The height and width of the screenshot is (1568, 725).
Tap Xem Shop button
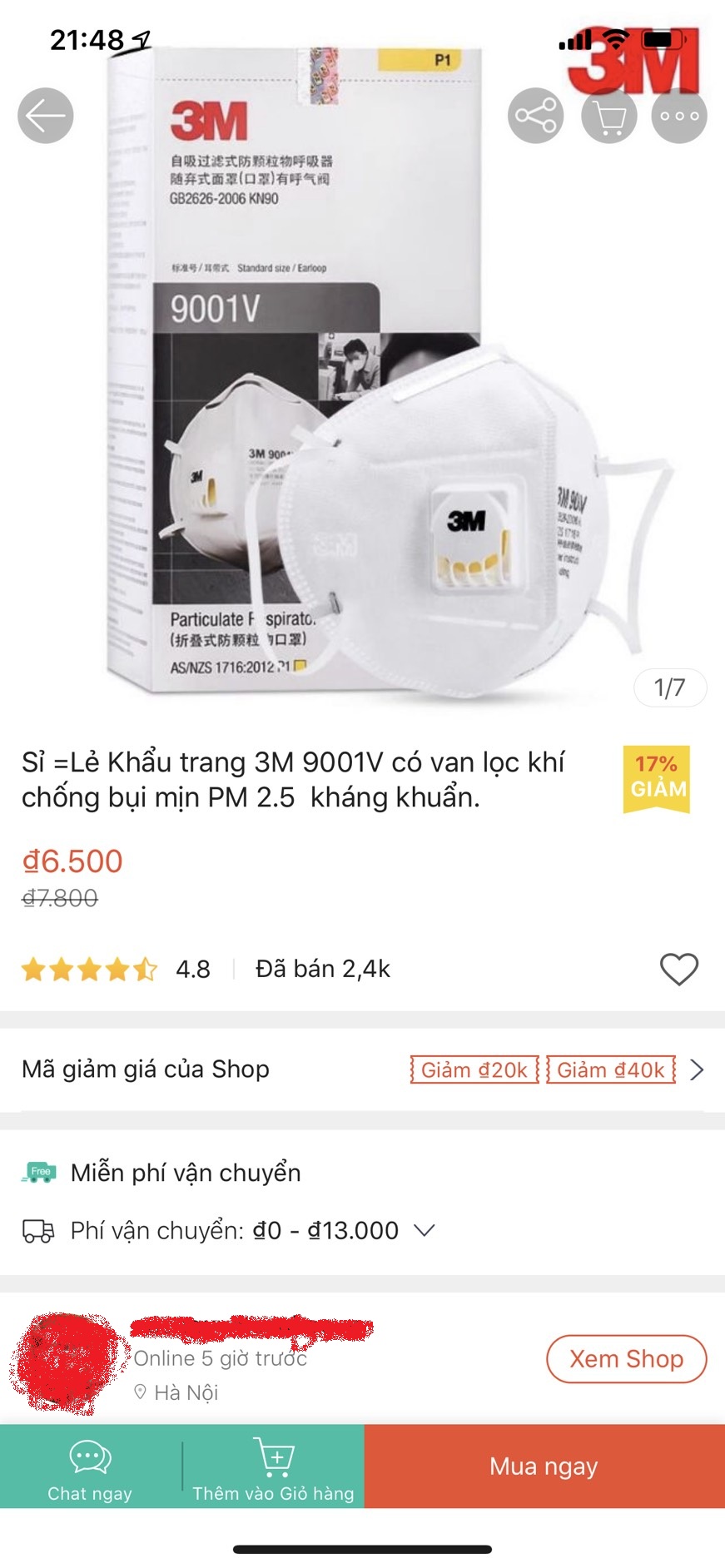(626, 1359)
